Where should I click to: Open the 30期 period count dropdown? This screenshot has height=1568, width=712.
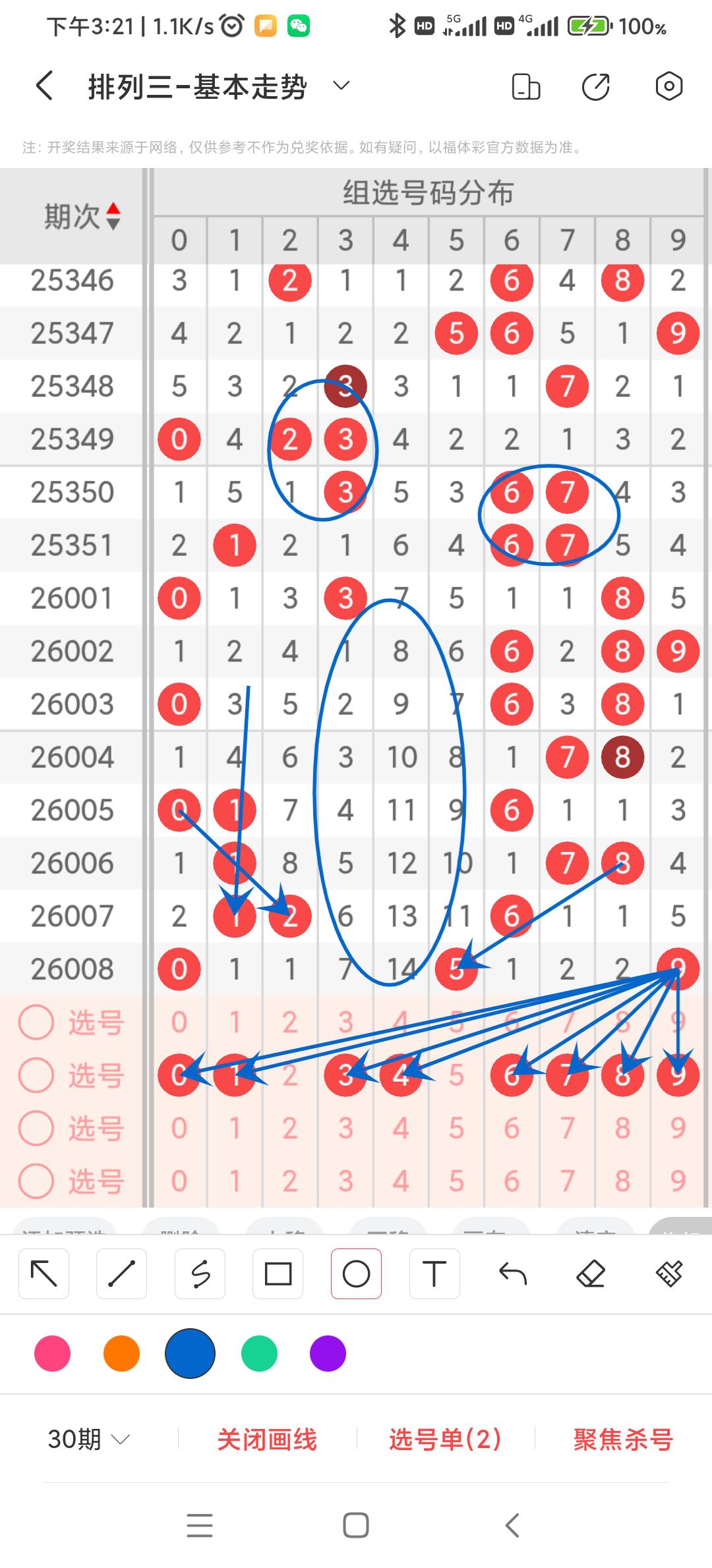pyautogui.click(x=89, y=1439)
